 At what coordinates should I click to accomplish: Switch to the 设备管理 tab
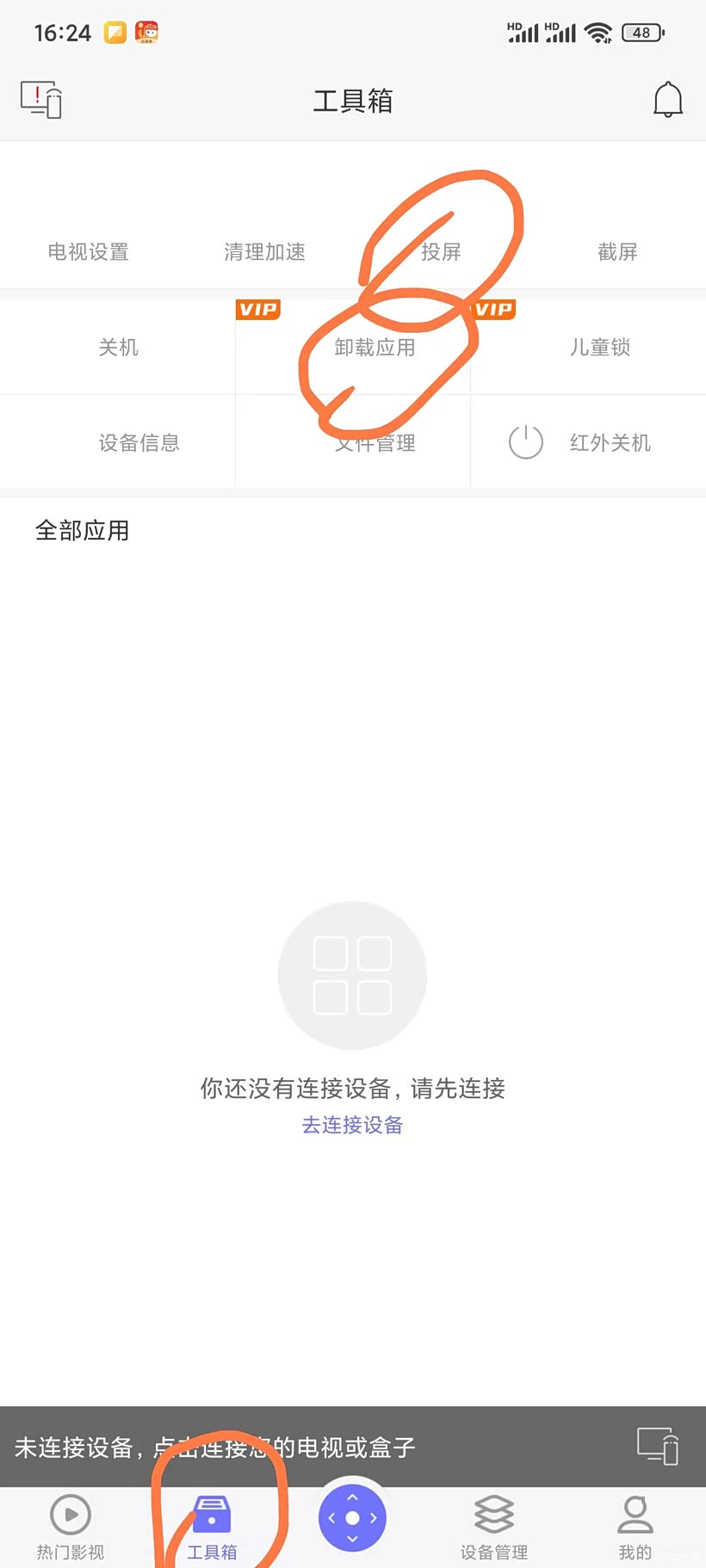494,1528
